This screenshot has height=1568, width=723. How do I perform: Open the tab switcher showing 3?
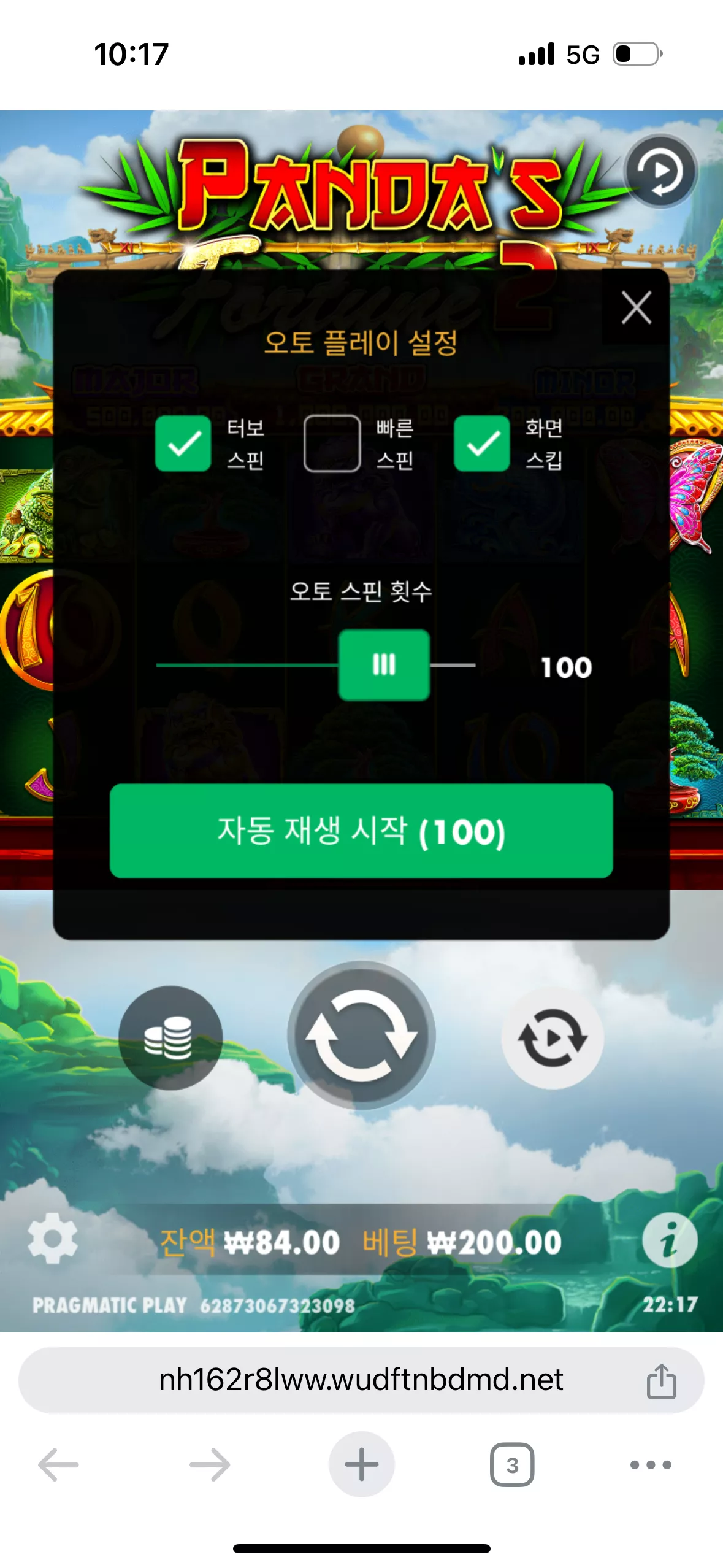pyautogui.click(x=512, y=1465)
